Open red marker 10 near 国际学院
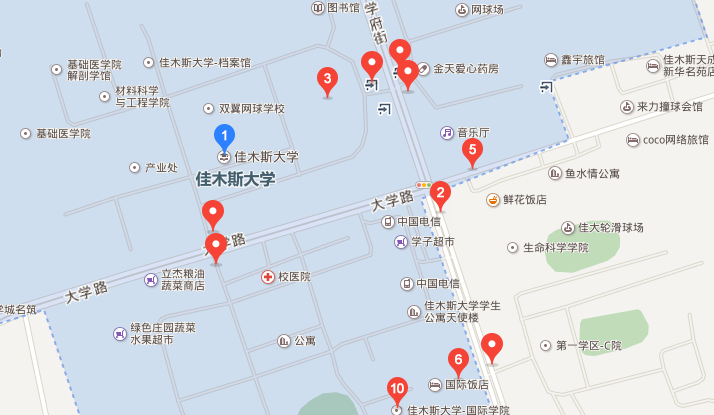This screenshot has width=714, height=415. 397,390
